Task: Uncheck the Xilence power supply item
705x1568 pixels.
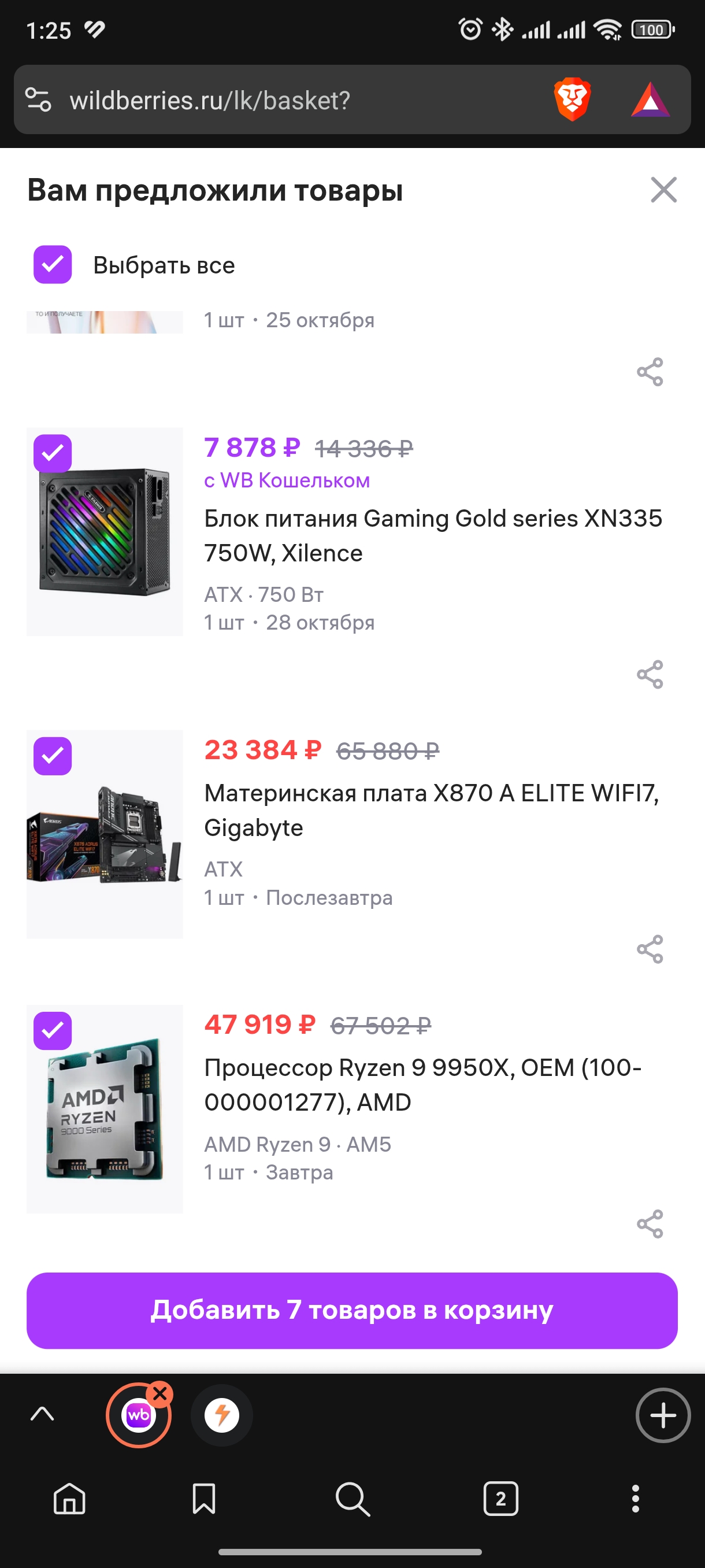Action: point(53,453)
